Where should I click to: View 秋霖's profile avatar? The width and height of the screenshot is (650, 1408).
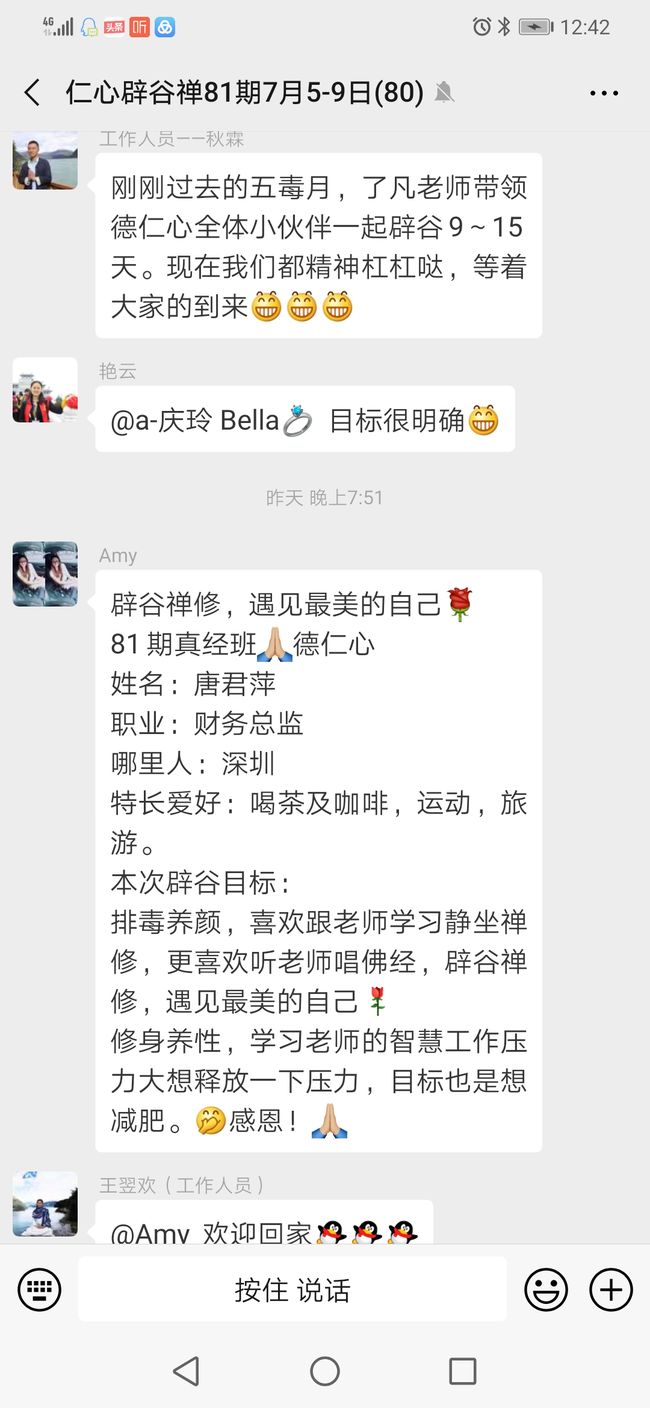tap(45, 160)
